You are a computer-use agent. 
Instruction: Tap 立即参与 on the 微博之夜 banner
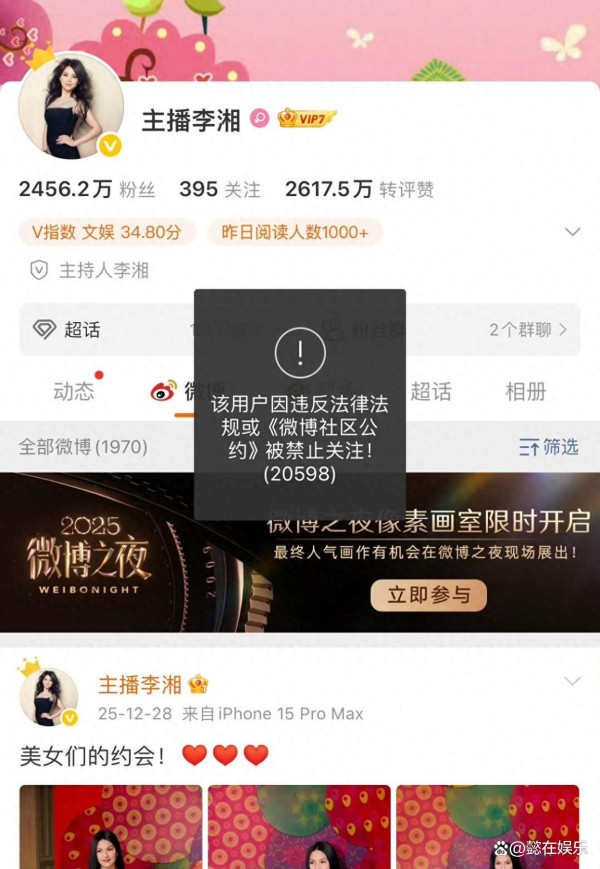[429, 595]
